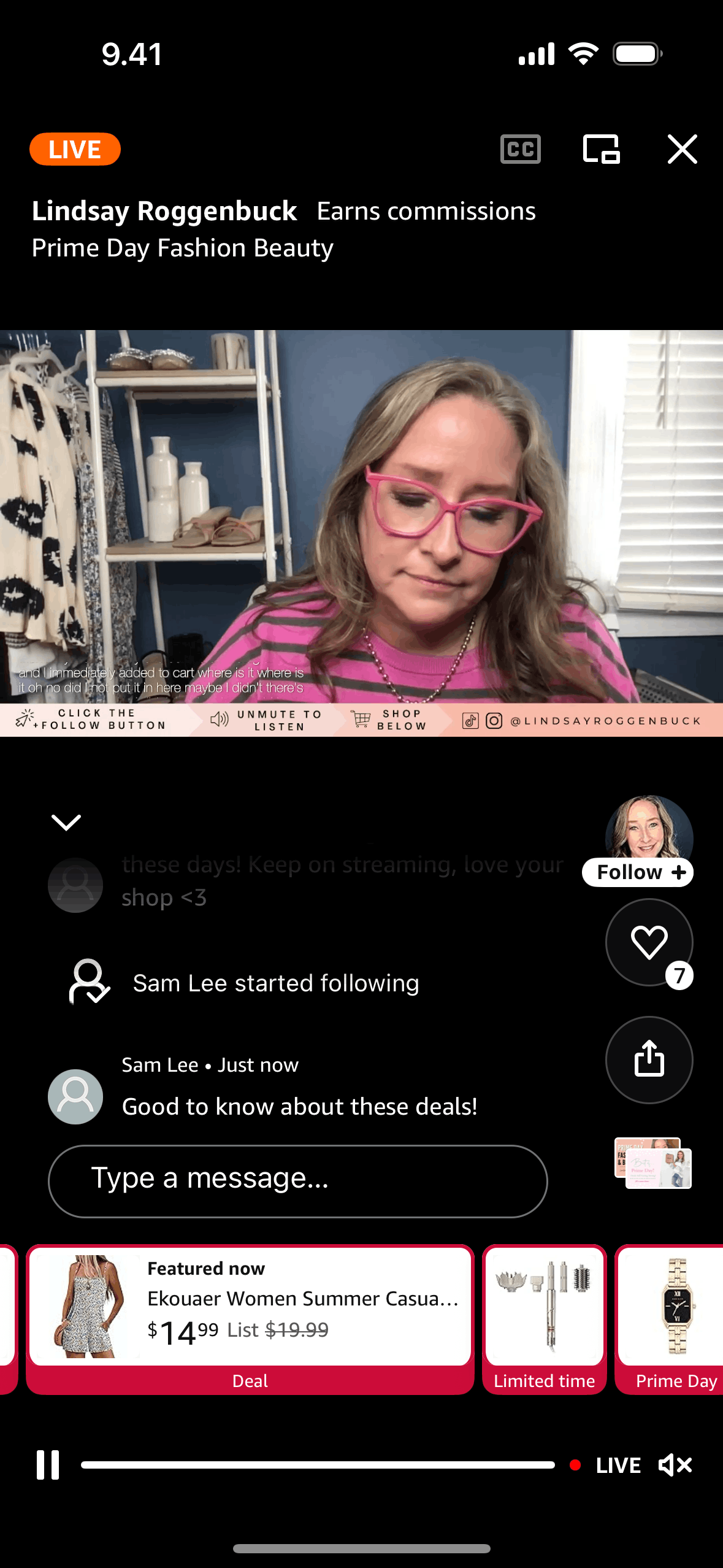This screenshot has height=1568, width=723.
Task: Follow Lindsay Roggenbuck
Action: (x=638, y=872)
